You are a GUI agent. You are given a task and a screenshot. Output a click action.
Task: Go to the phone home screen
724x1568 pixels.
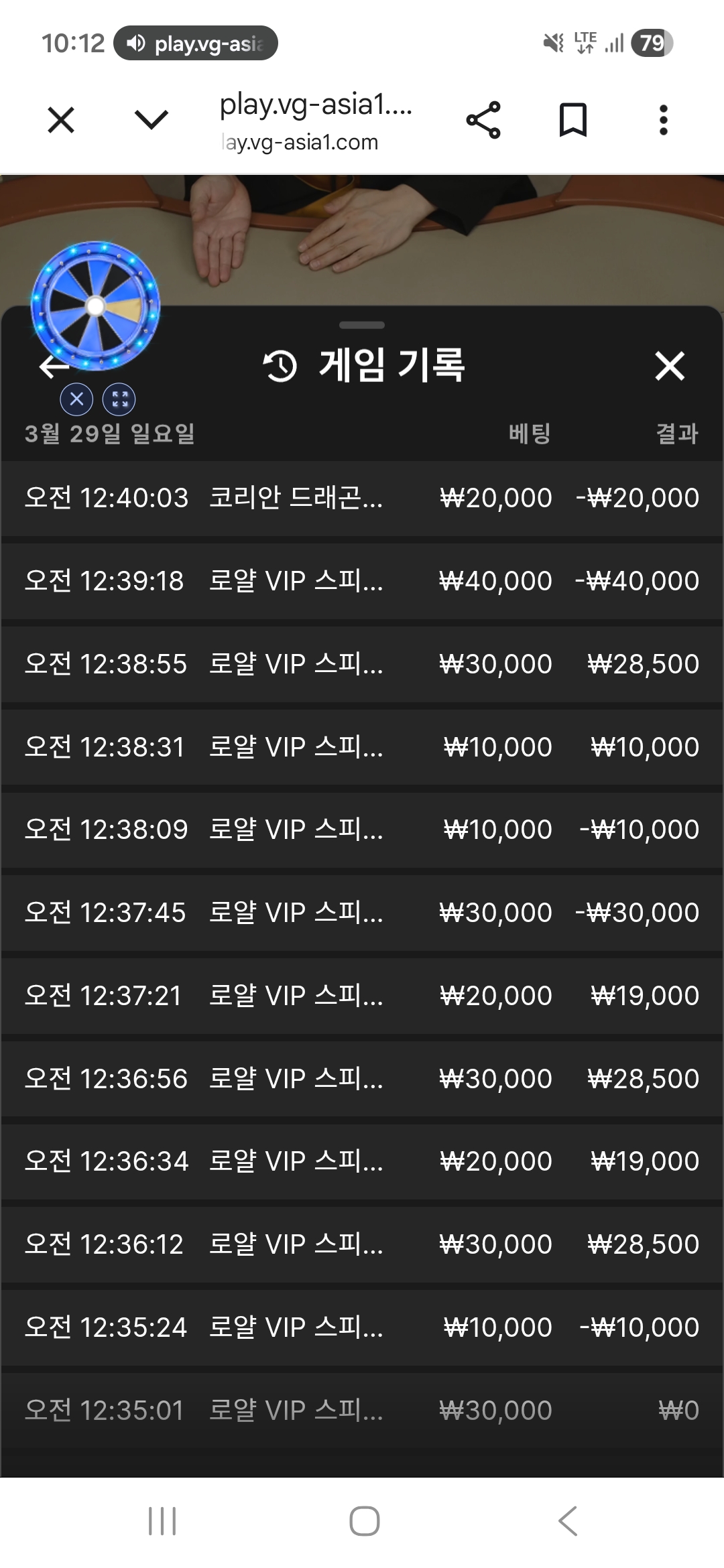tap(364, 1521)
